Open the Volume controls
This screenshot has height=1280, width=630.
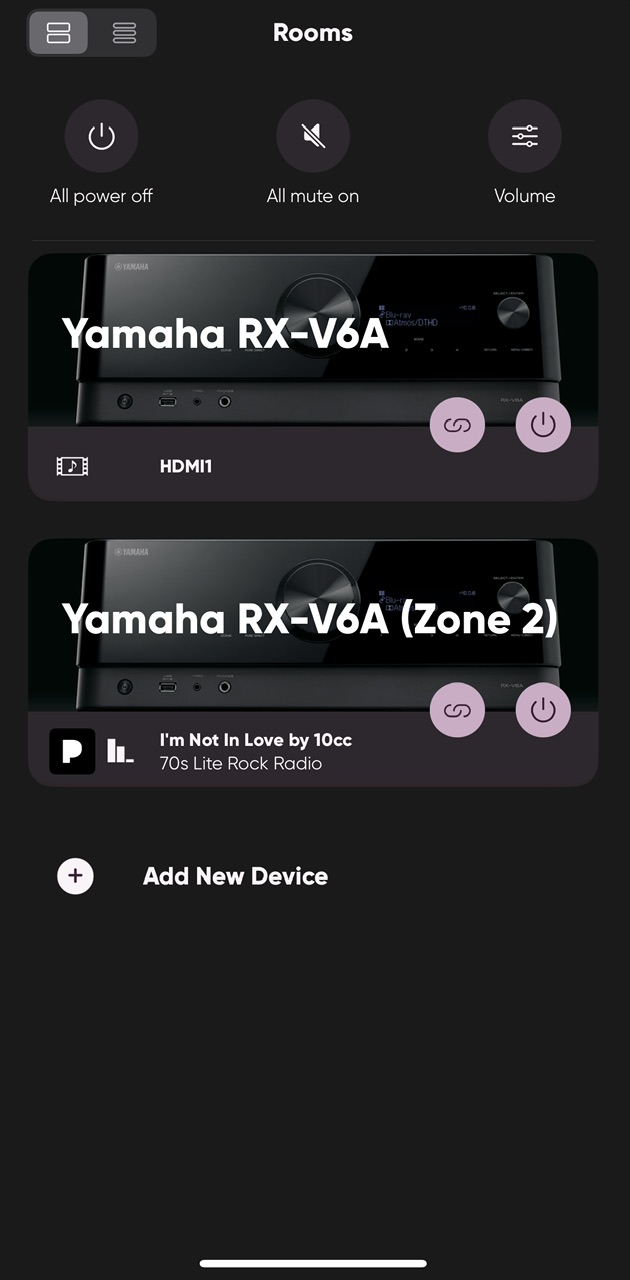(x=524, y=137)
